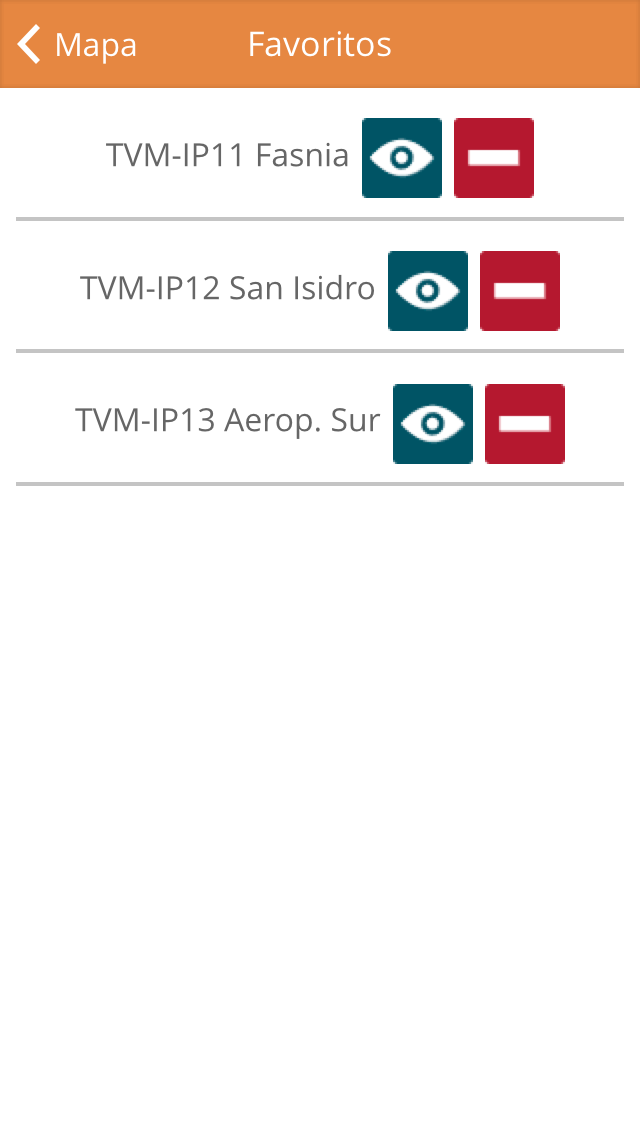View the TVM-IP13 Aerop. Sur camera

(x=432, y=424)
